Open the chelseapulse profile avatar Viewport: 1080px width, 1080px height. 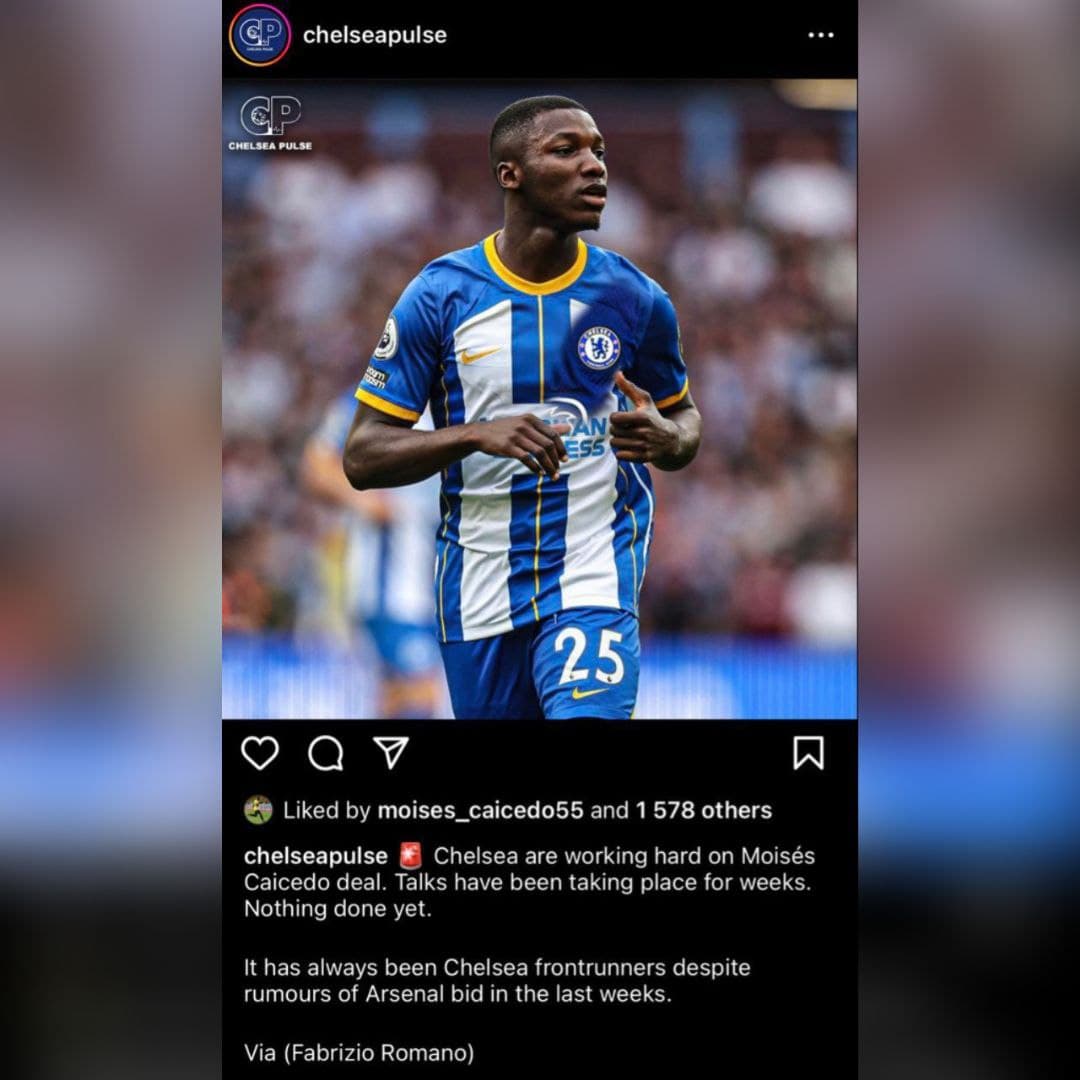pos(260,35)
